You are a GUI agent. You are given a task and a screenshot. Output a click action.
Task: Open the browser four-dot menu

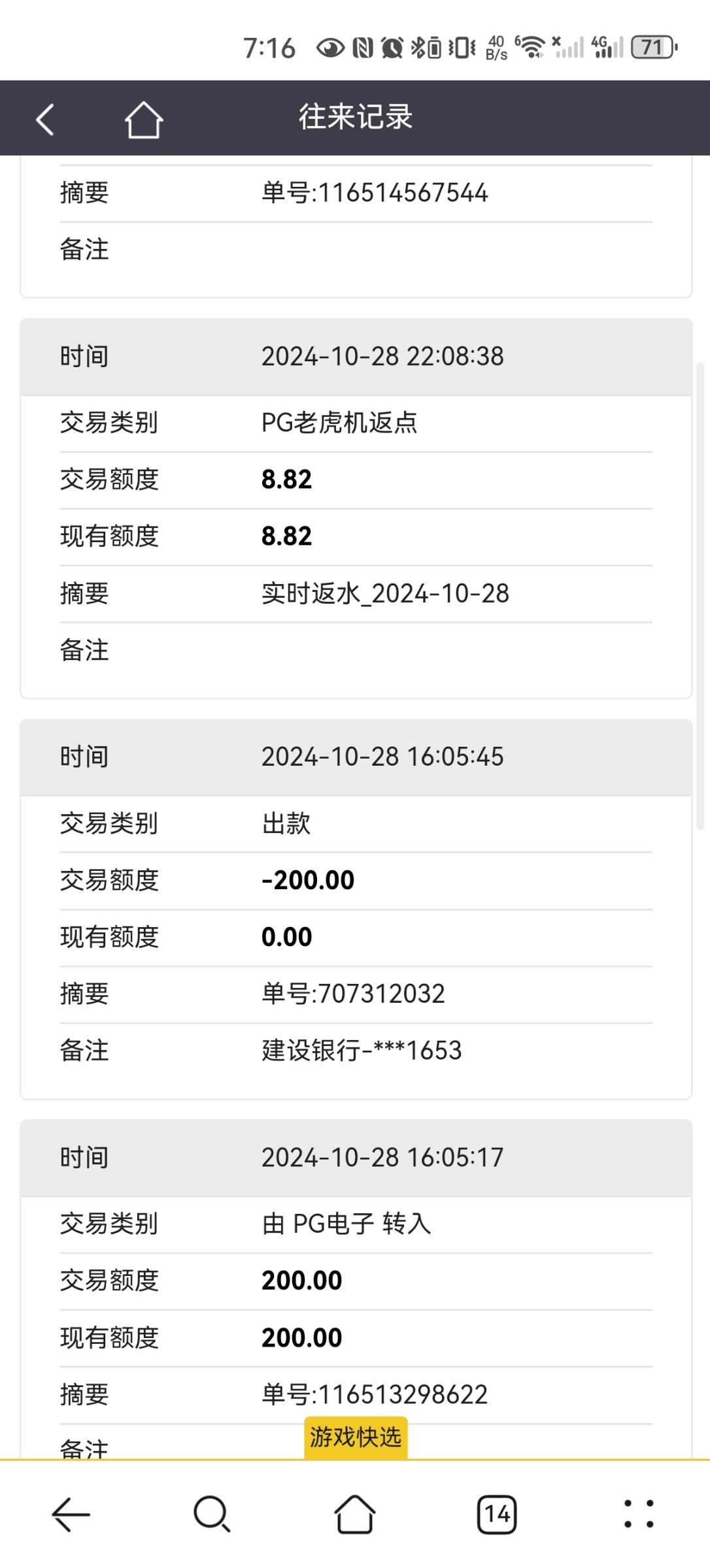point(639,1514)
